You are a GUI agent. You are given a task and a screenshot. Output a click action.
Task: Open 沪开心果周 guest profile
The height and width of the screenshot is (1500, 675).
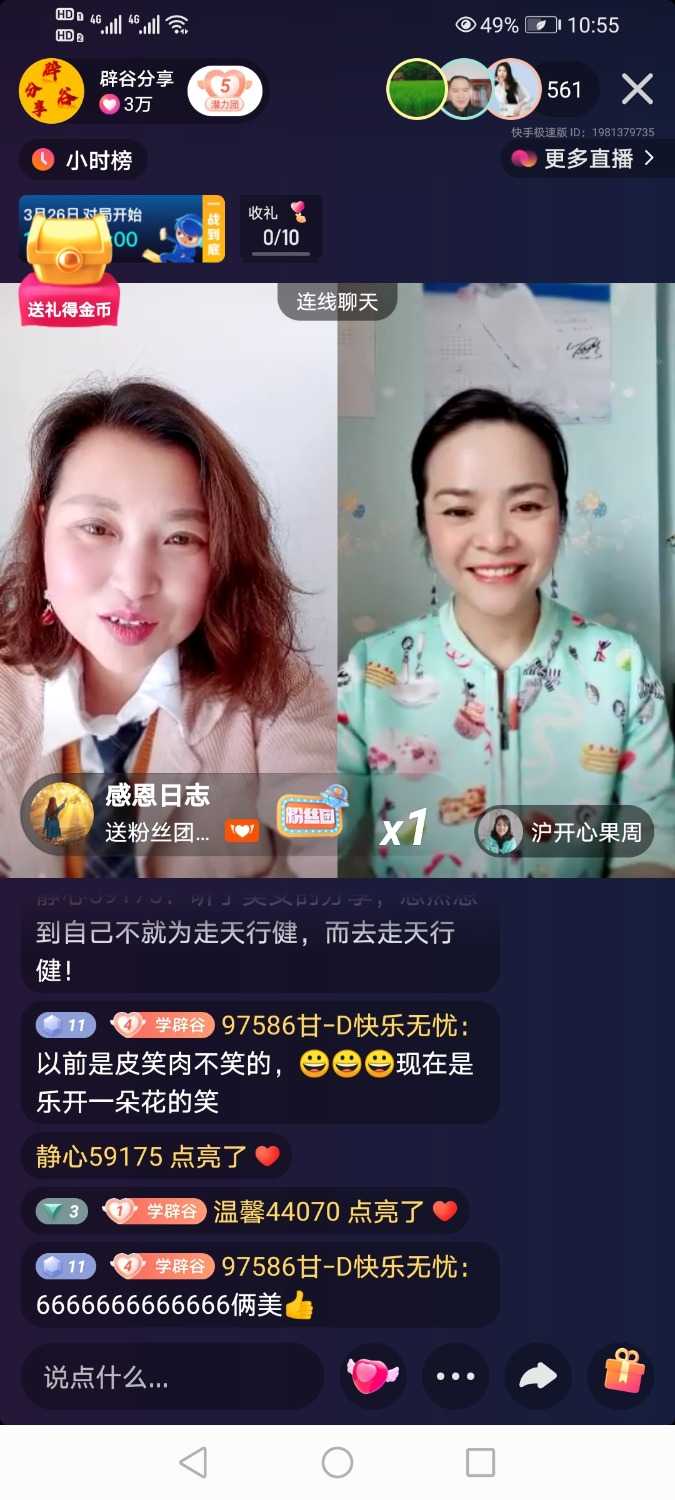pyautogui.click(x=565, y=832)
